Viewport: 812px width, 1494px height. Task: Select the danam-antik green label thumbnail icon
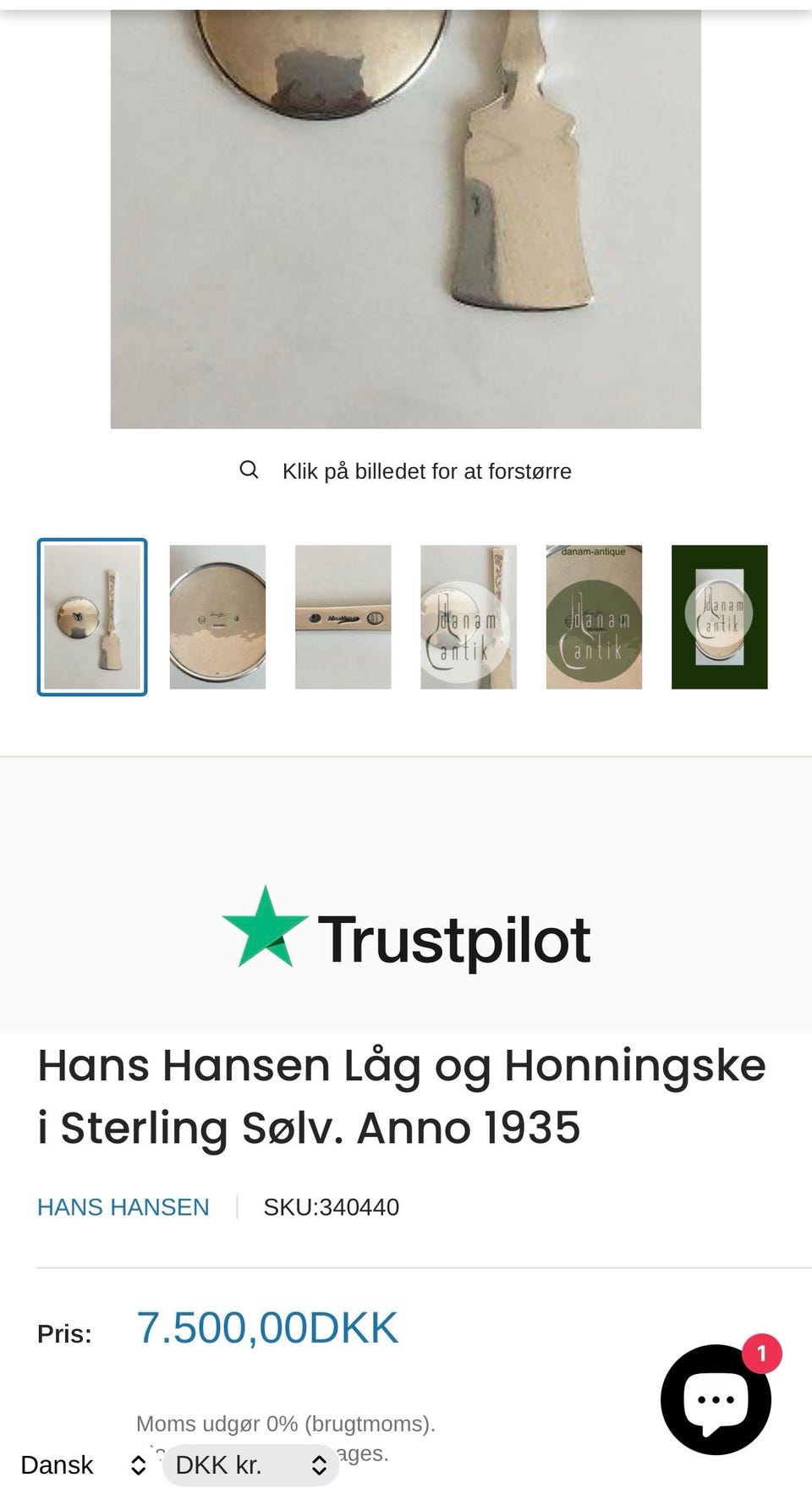coord(594,616)
